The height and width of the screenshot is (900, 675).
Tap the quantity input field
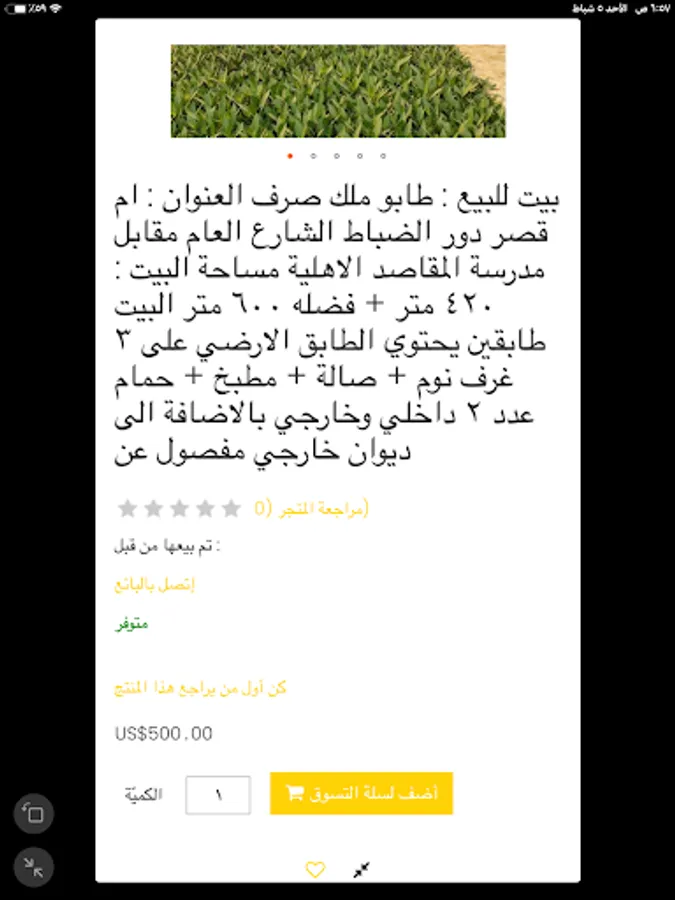click(217, 795)
